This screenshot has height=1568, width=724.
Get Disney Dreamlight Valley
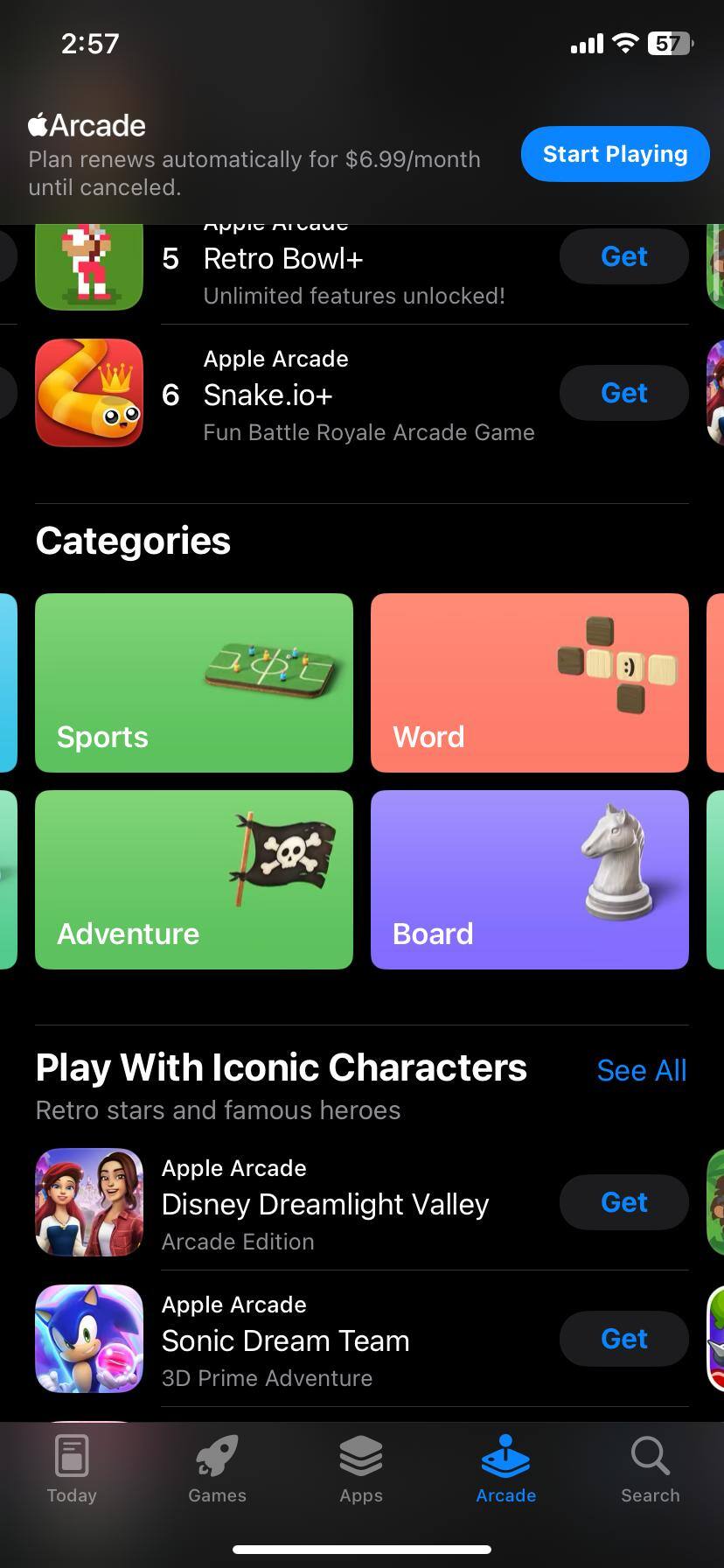tap(623, 1202)
